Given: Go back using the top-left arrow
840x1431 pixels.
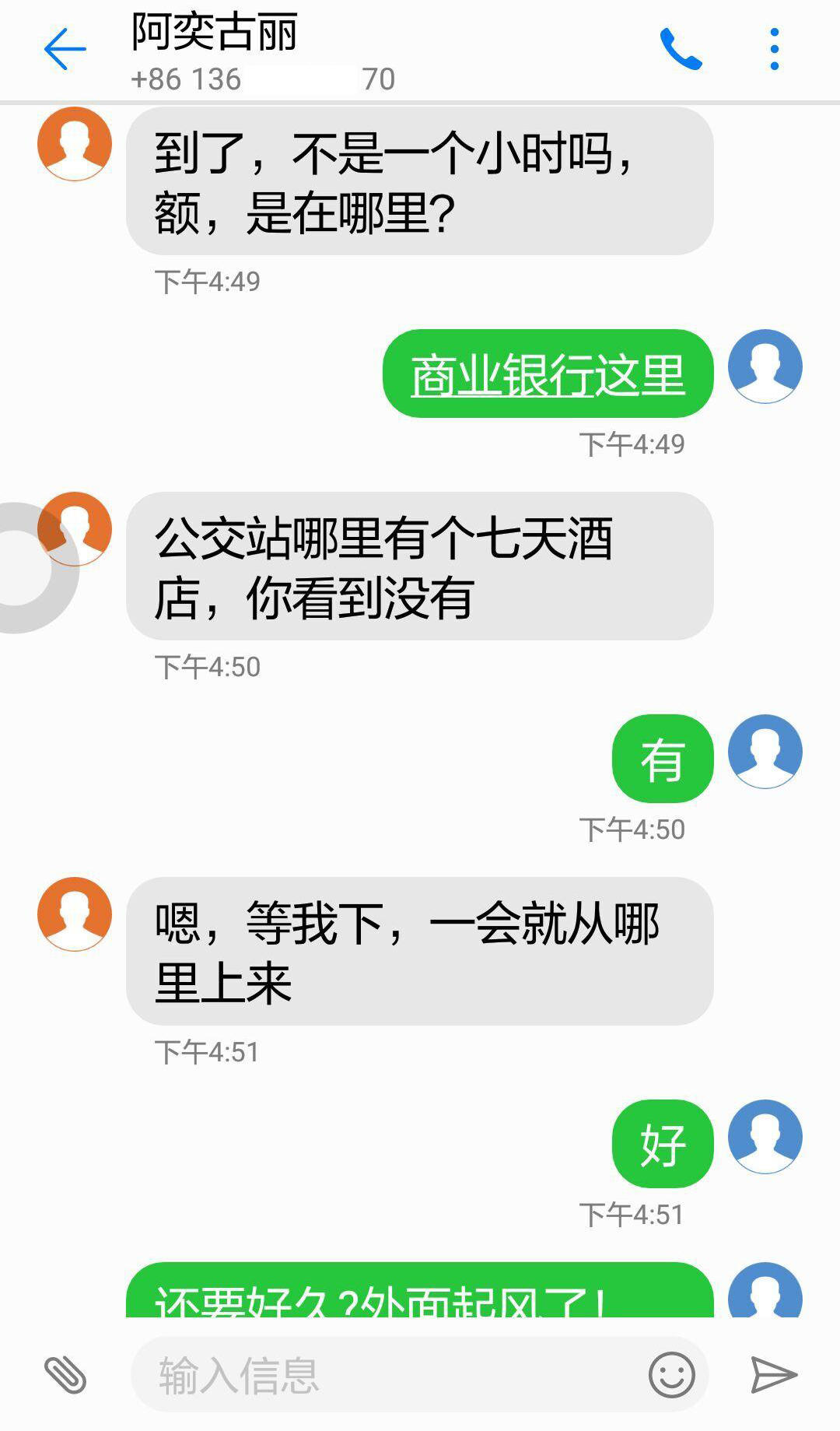Looking at the screenshot, I should pyautogui.click(x=65, y=49).
